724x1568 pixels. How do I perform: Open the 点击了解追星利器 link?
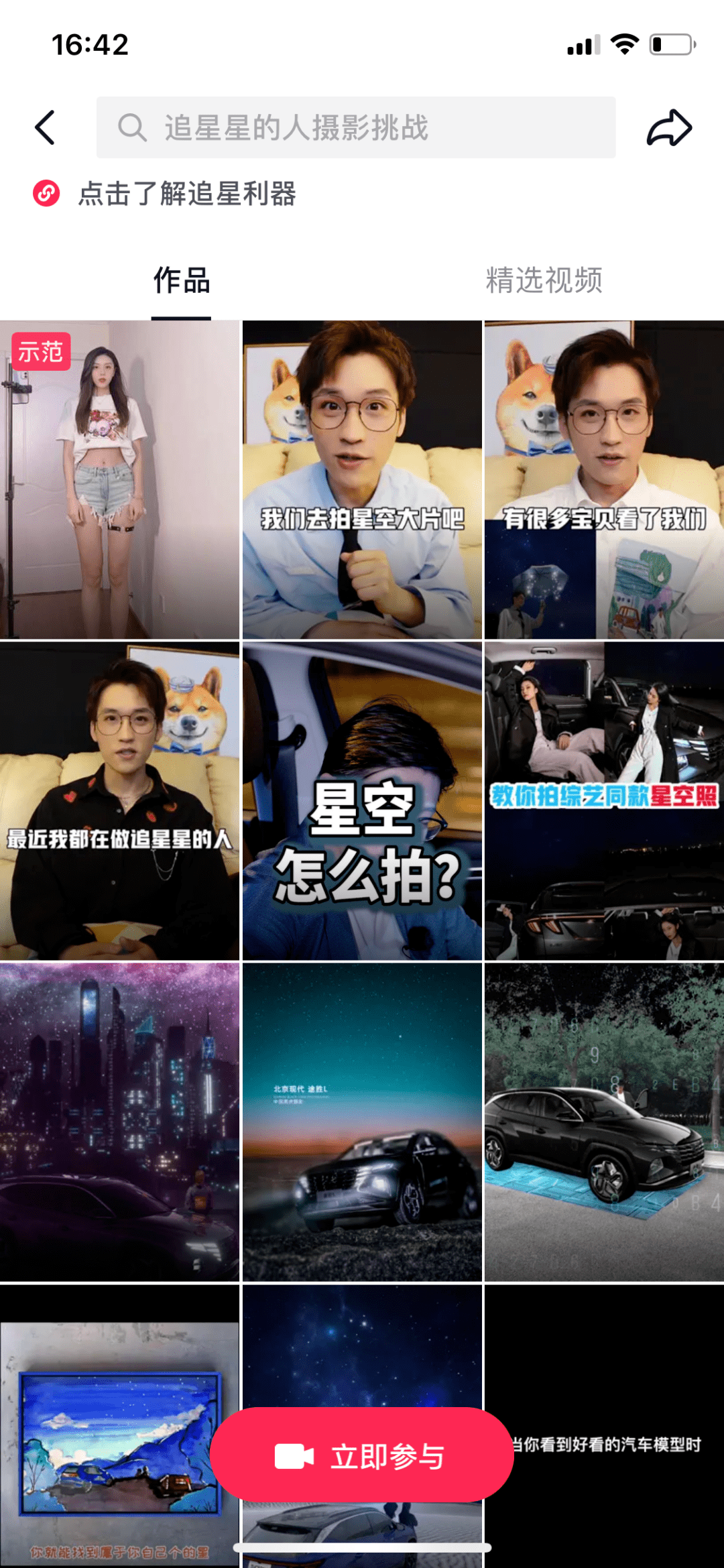186,194
